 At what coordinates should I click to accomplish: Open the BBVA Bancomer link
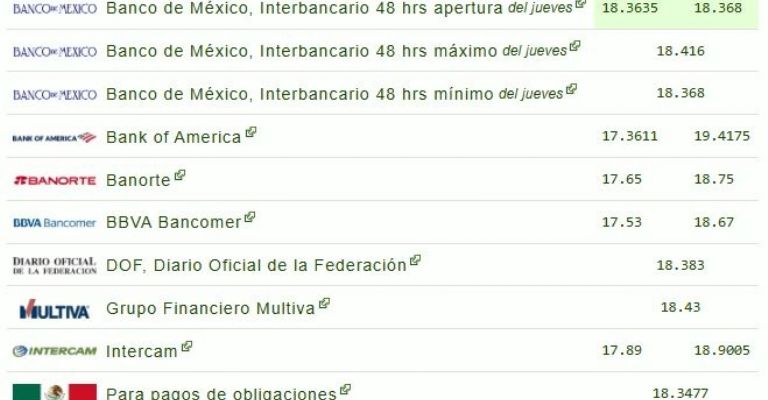pyautogui.click(x=173, y=222)
